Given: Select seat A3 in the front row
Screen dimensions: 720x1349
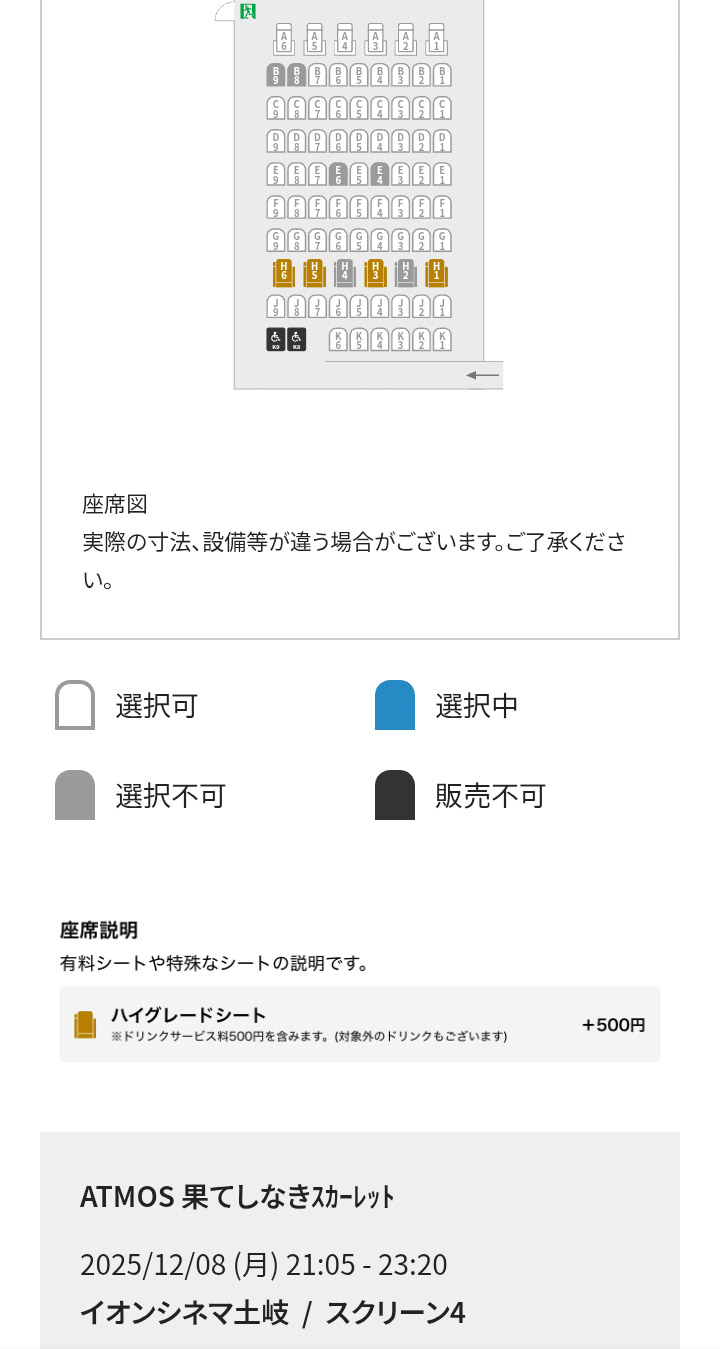Looking at the screenshot, I should [x=375, y=40].
